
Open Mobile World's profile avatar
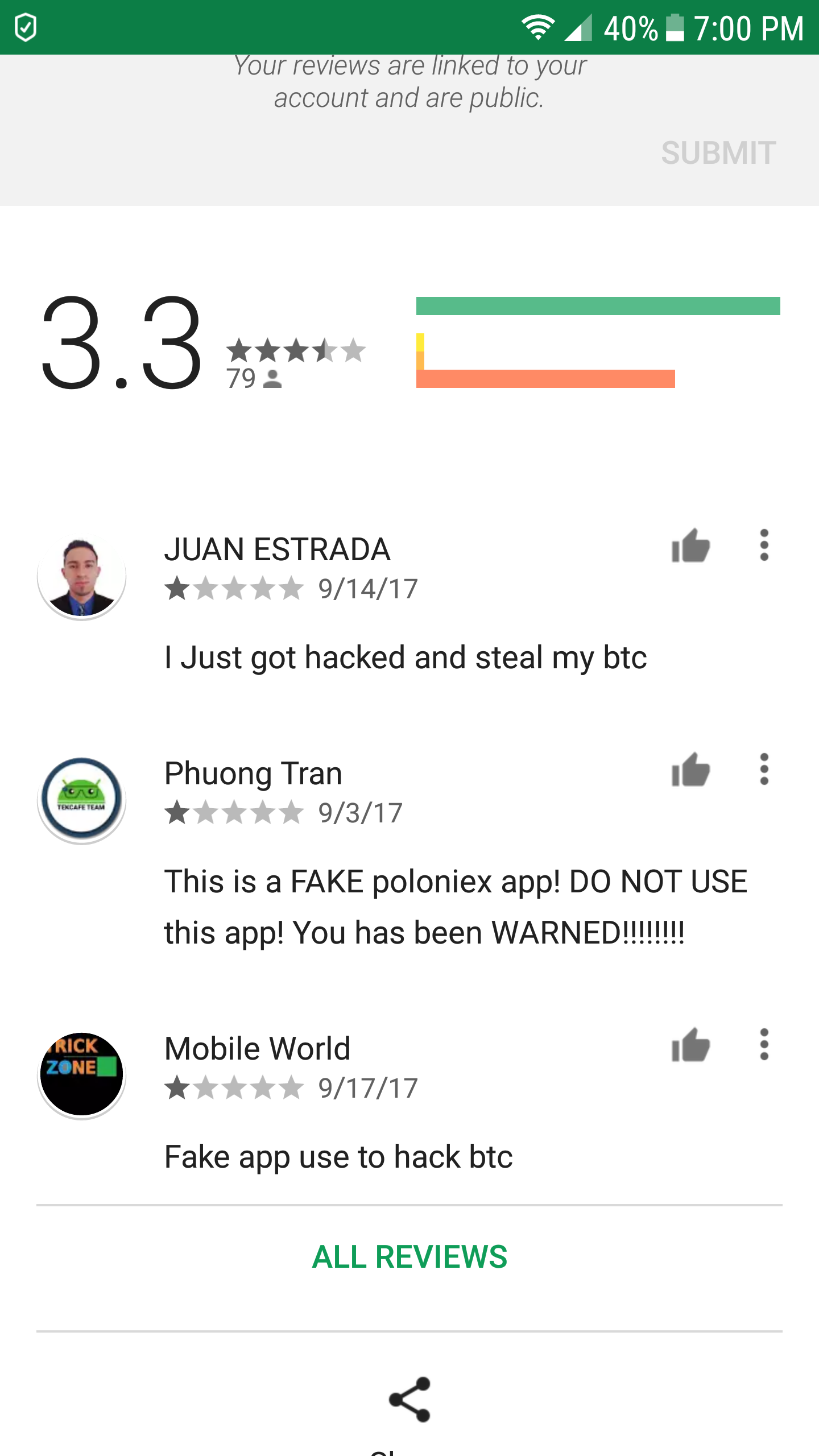pos(81,1074)
